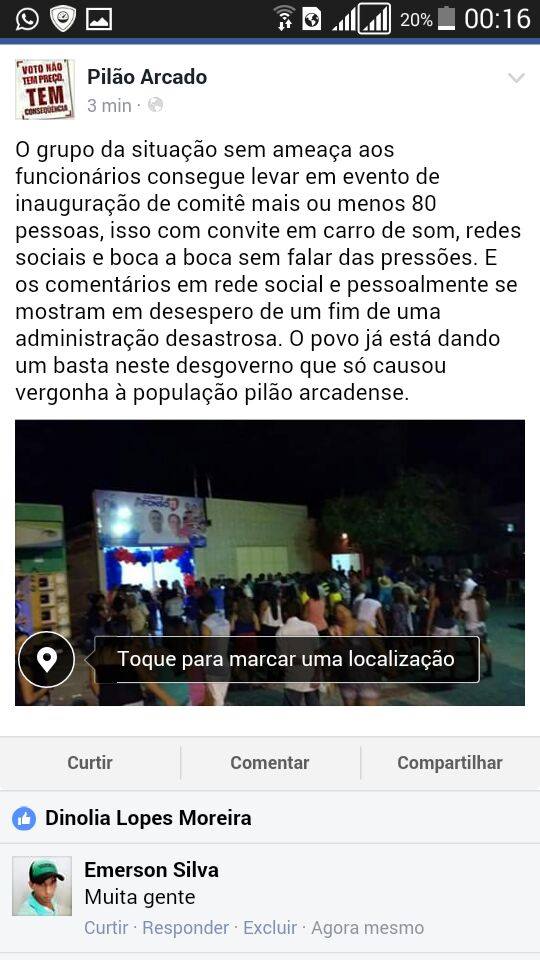Delete the comment with Excluir
Viewport: 540px width, 960px height.
point(270,928)
